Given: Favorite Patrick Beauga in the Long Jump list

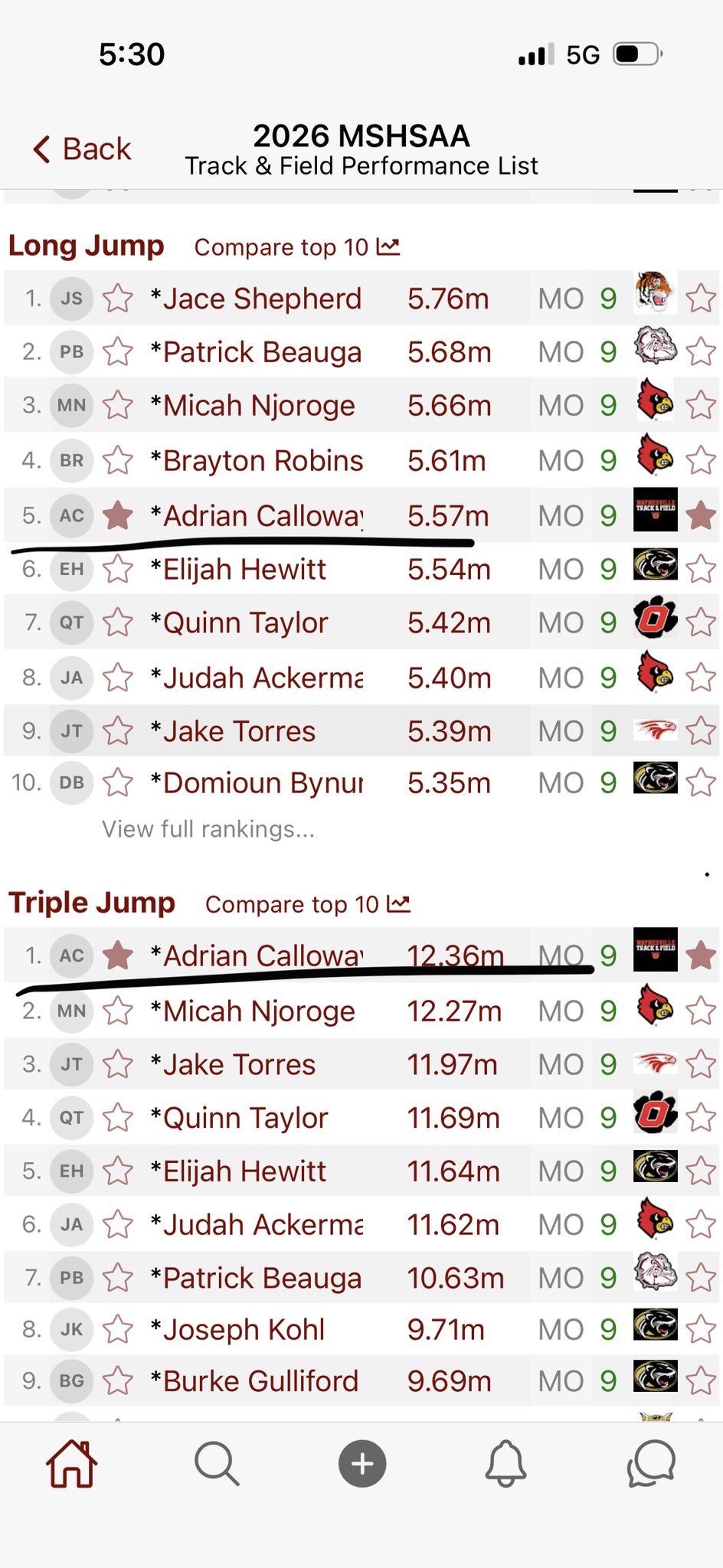Looking at the screenshot, I should tap(118, 352).
